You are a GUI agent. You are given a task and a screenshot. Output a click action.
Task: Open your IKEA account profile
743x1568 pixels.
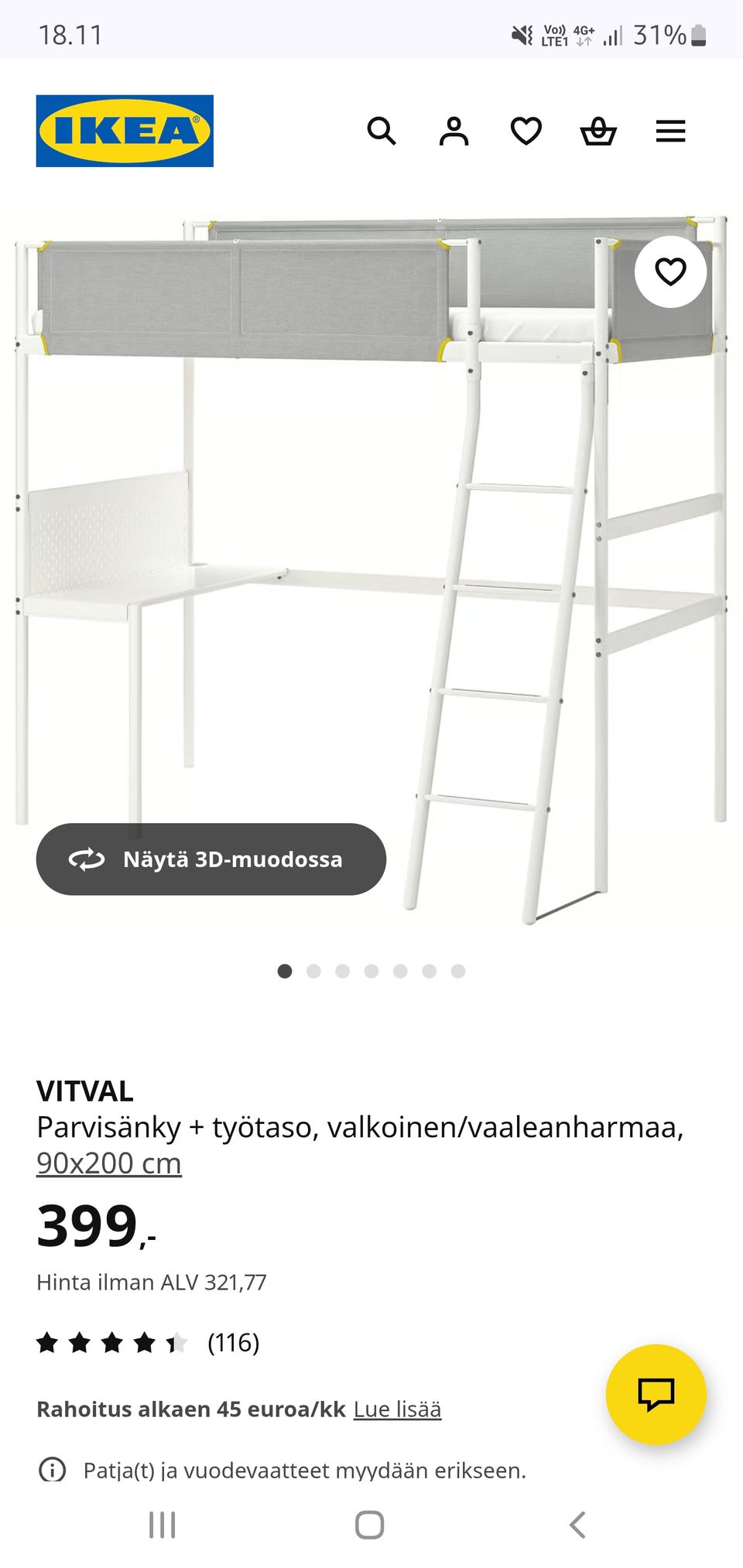(454, 131)
